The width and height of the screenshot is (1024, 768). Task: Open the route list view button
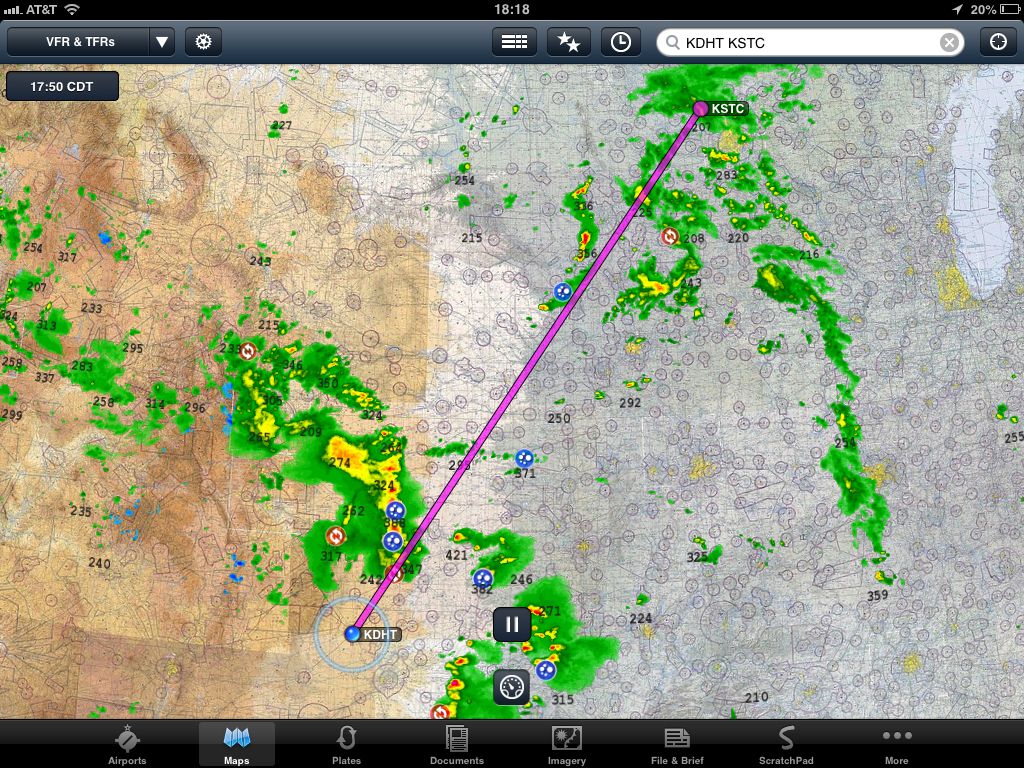click(x=514, y=42)
